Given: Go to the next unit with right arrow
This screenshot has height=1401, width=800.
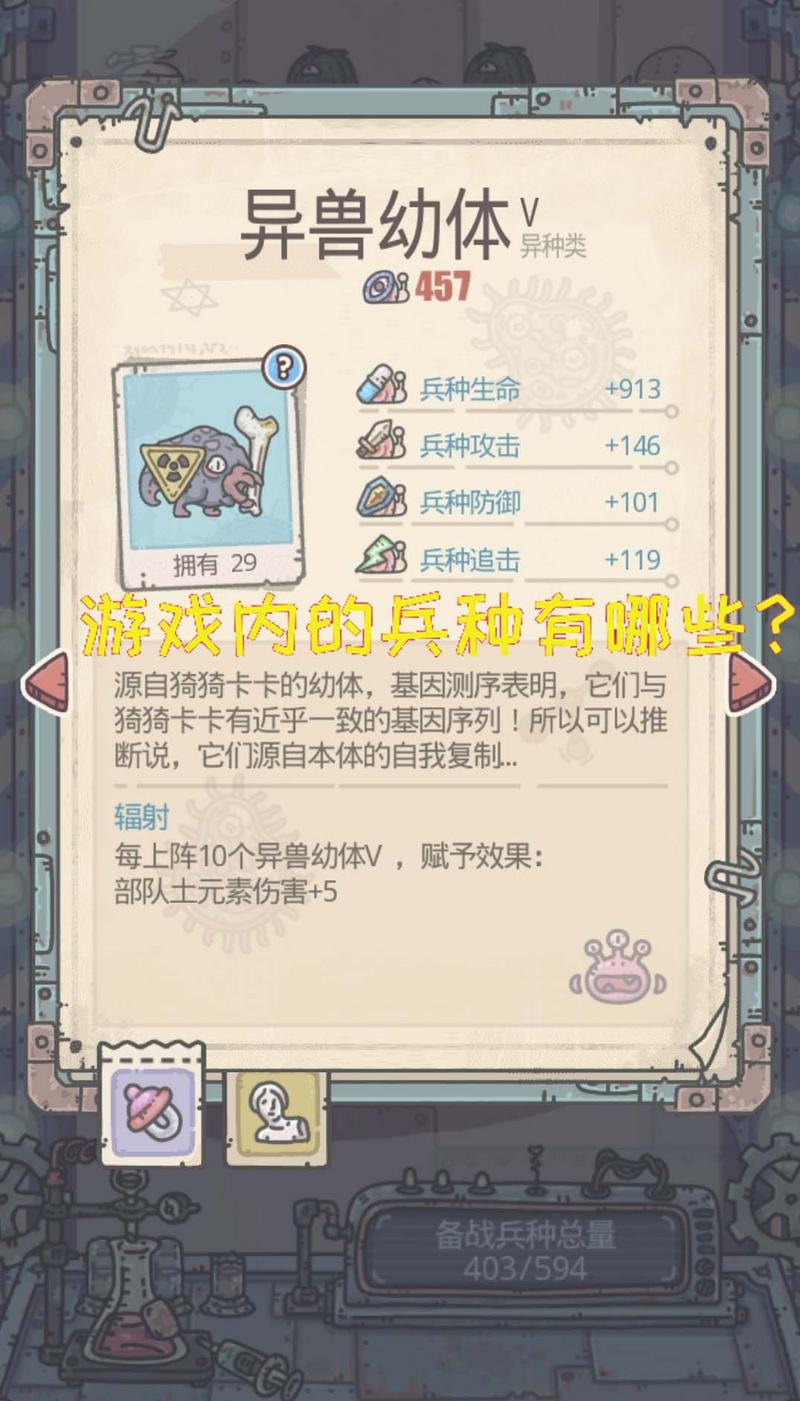Looking at the screenshot, I should [x=752, y=681].
